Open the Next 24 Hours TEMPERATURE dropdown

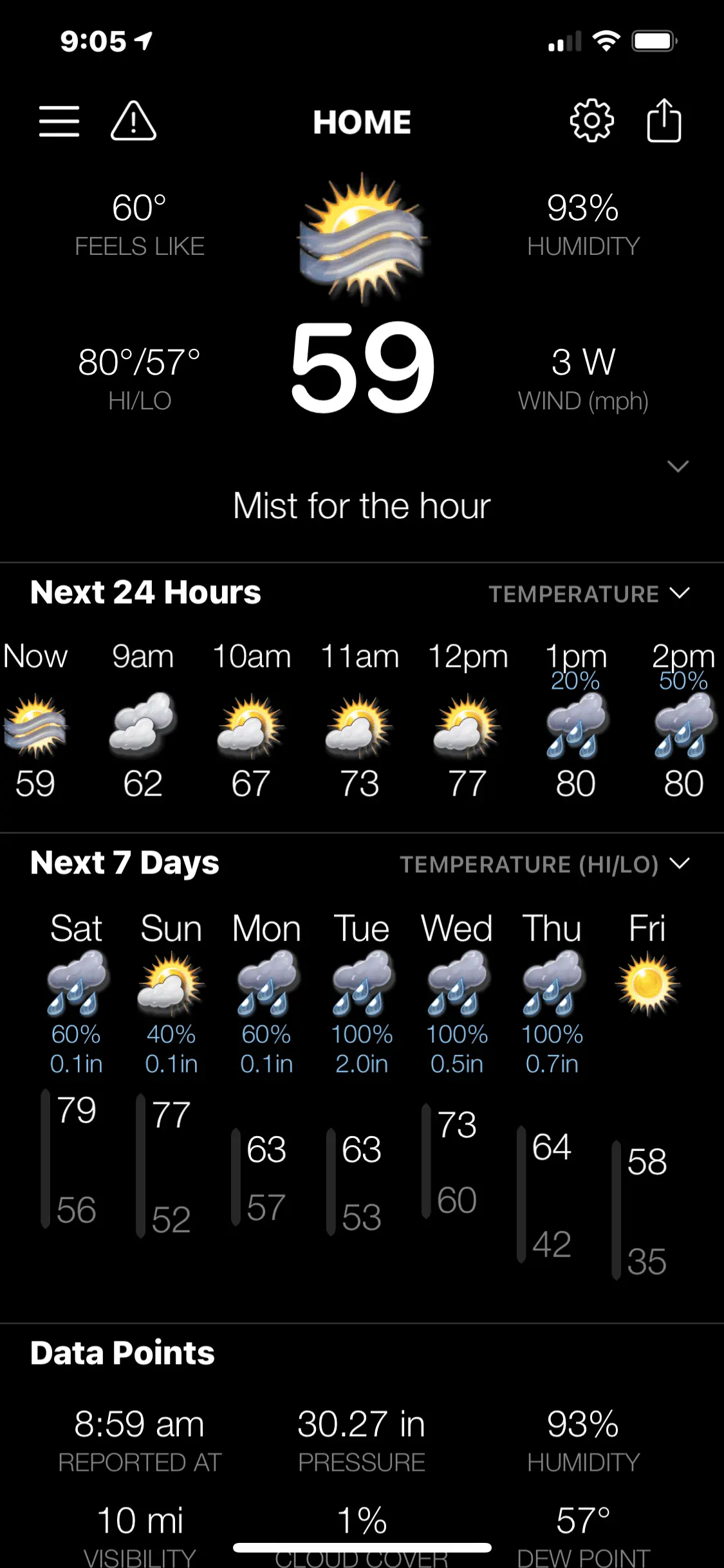point(589,593)
